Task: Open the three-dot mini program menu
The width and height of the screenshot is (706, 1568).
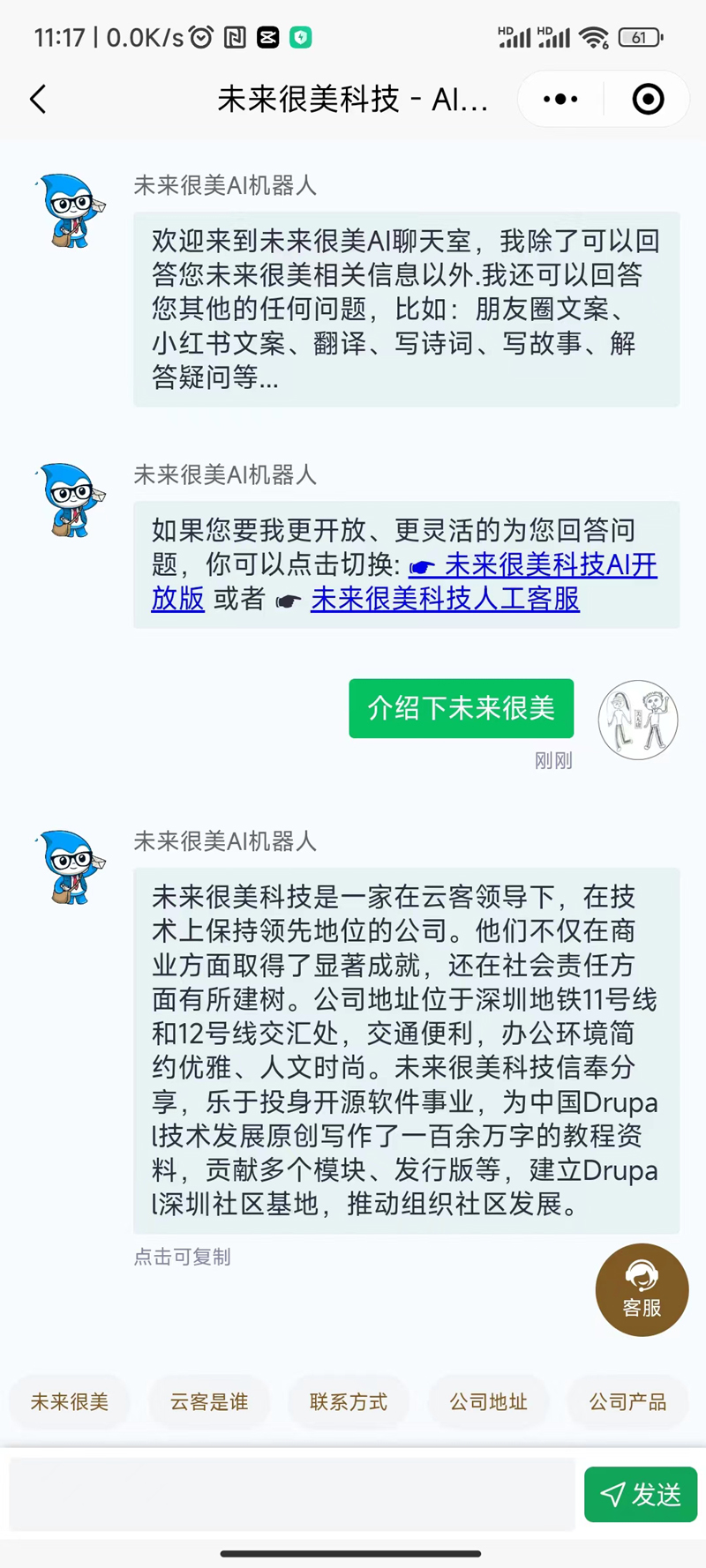Action: (x=560, y=100)
